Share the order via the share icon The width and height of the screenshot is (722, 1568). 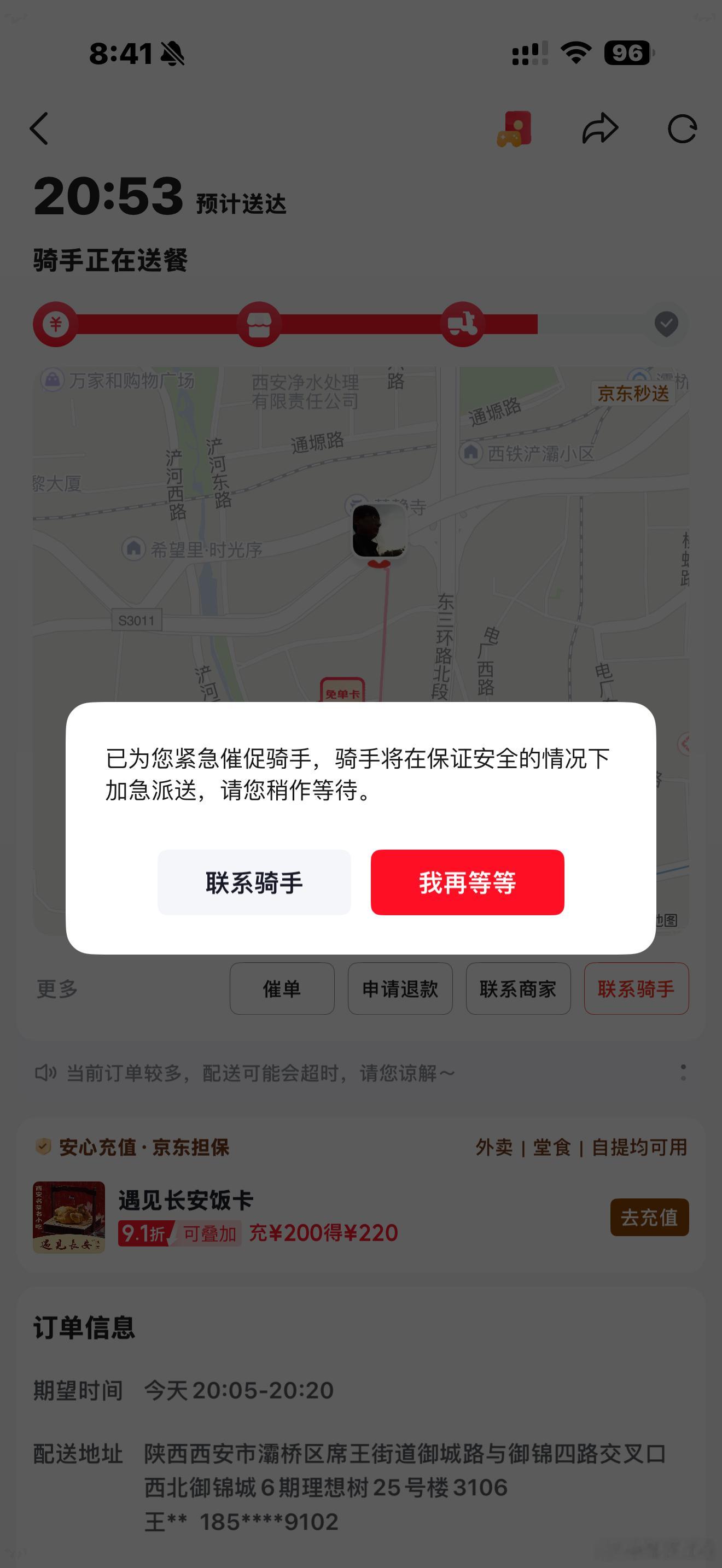point(600,128)
